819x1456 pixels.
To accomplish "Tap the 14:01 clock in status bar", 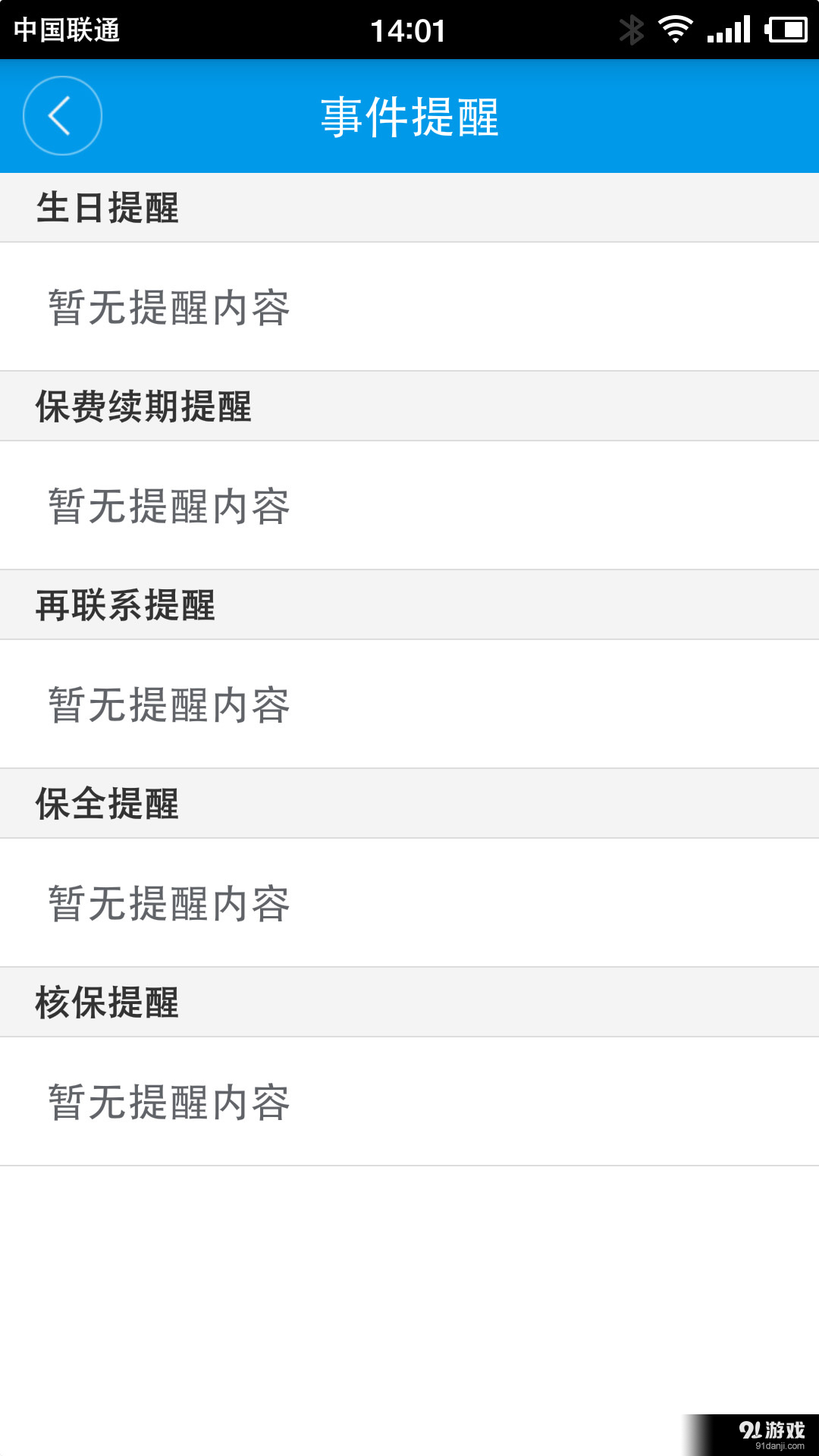I will [408, 29].
